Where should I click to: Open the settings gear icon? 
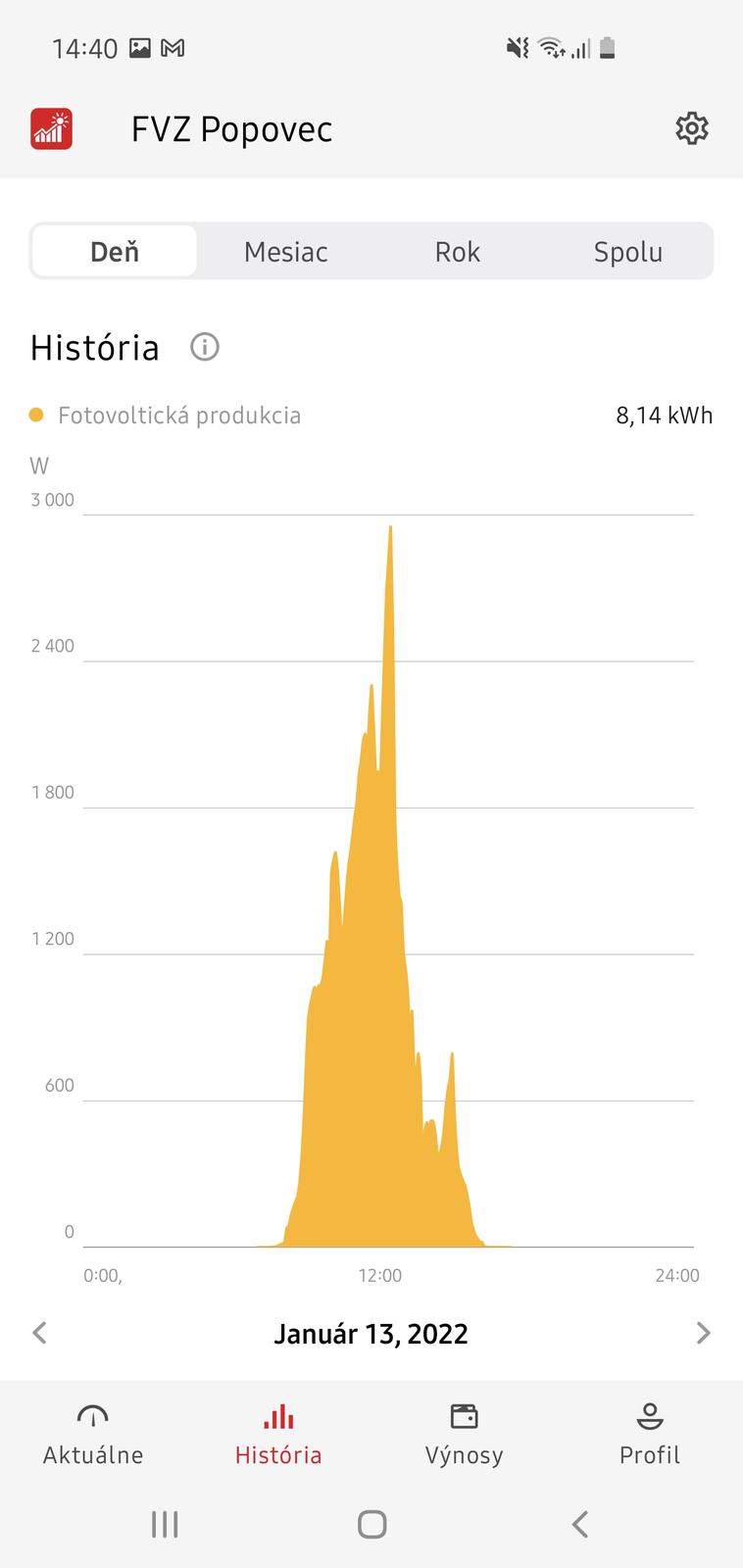click(x=691, y=128)
